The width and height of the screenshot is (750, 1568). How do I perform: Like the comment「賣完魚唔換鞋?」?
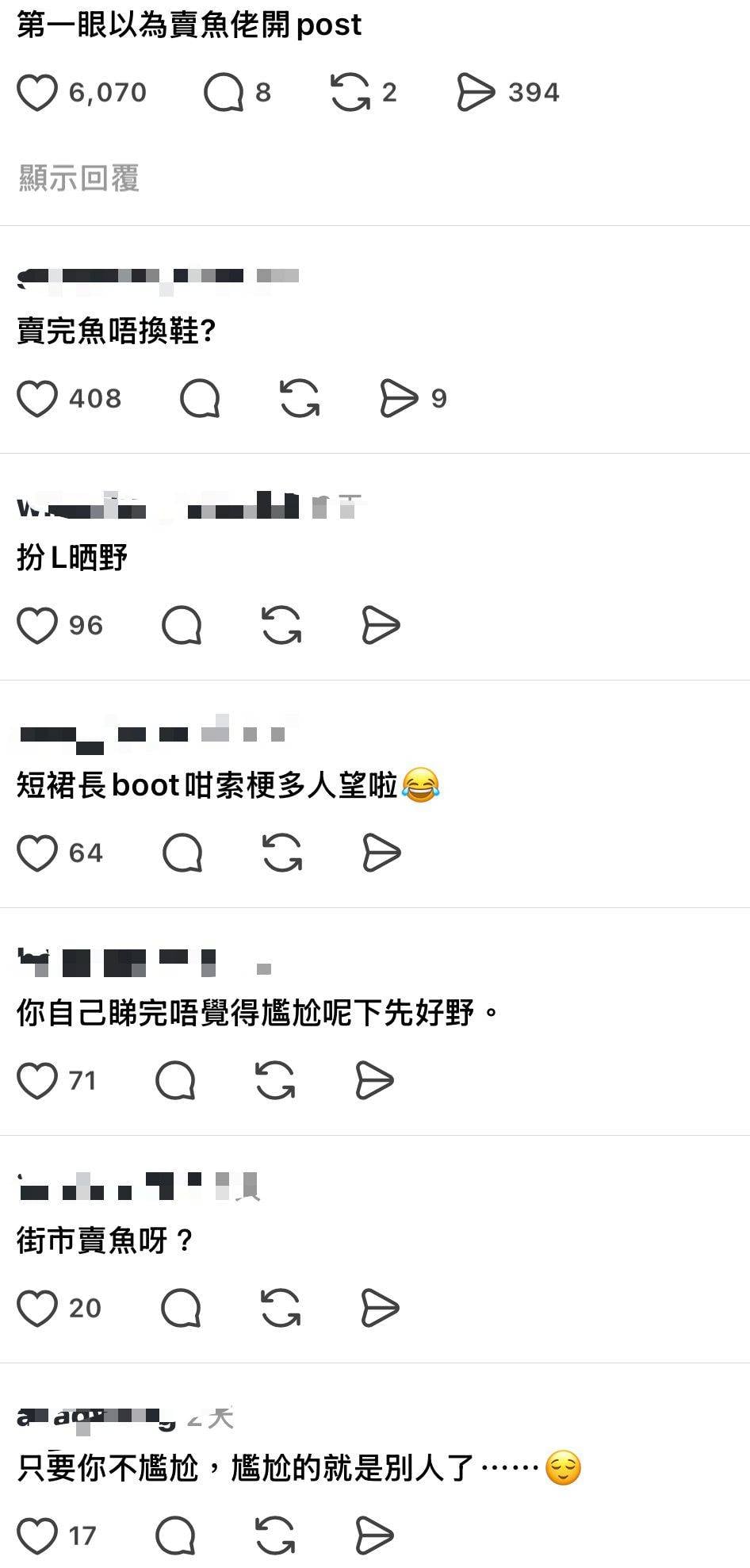pos(37,398)
